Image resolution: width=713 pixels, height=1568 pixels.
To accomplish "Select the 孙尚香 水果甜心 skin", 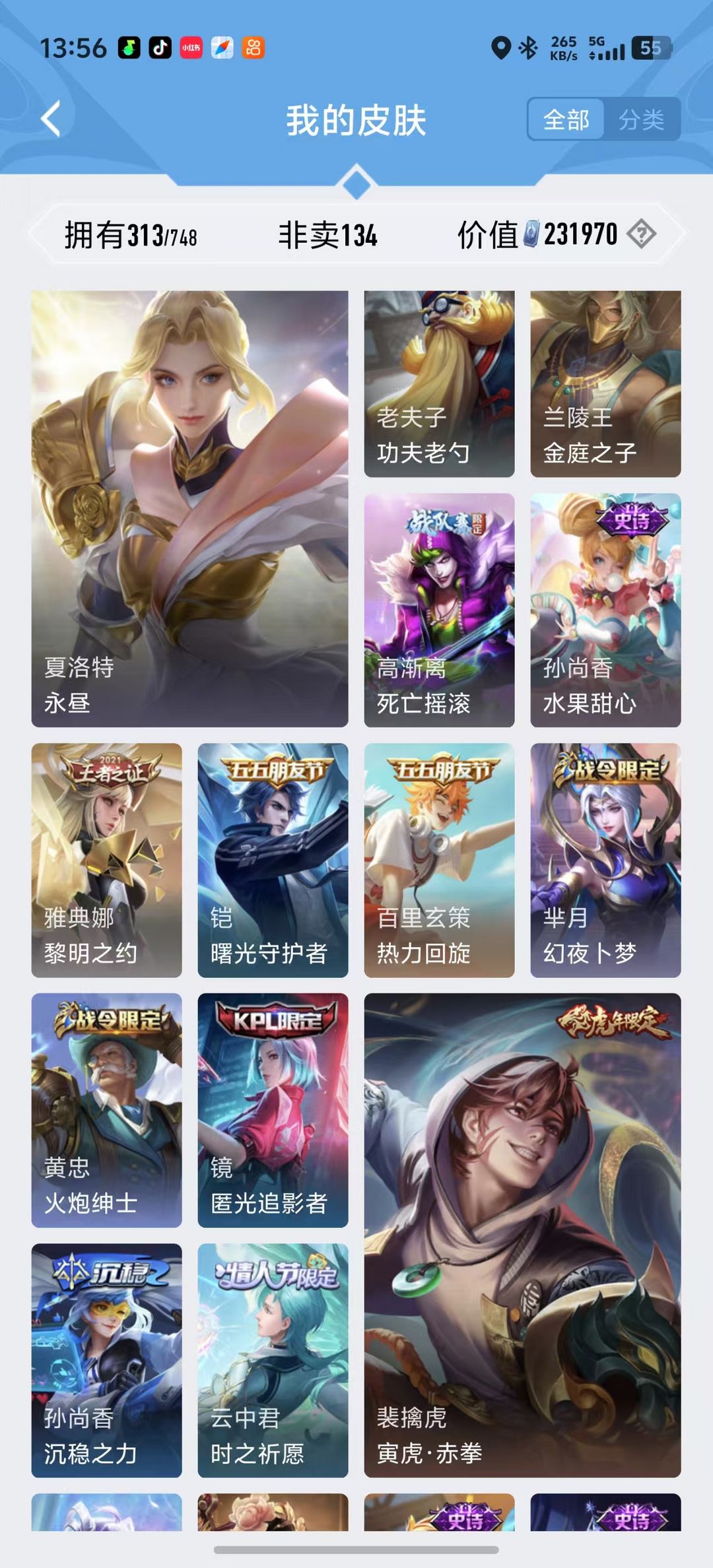I will click(605, 610).
